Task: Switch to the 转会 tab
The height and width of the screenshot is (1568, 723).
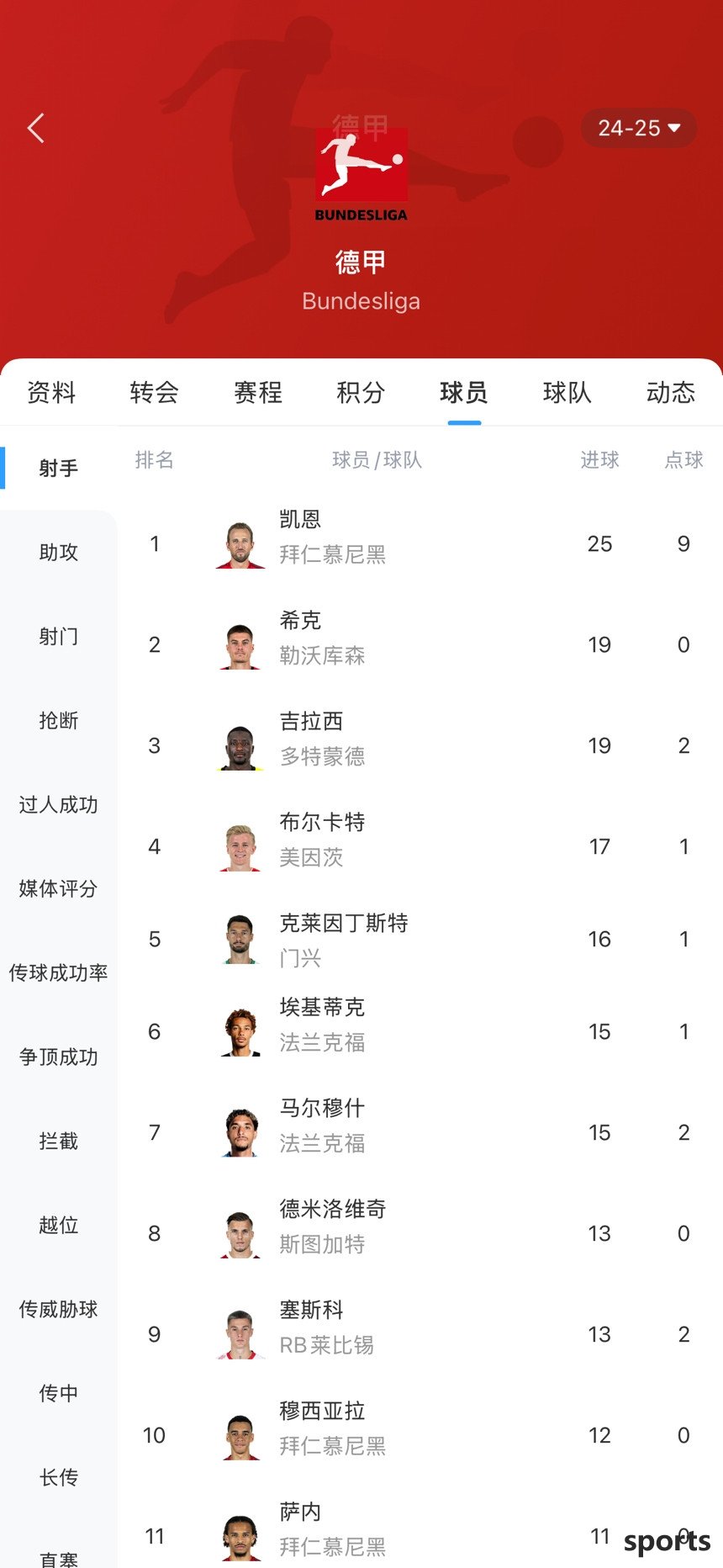Action: click(155, 392)
